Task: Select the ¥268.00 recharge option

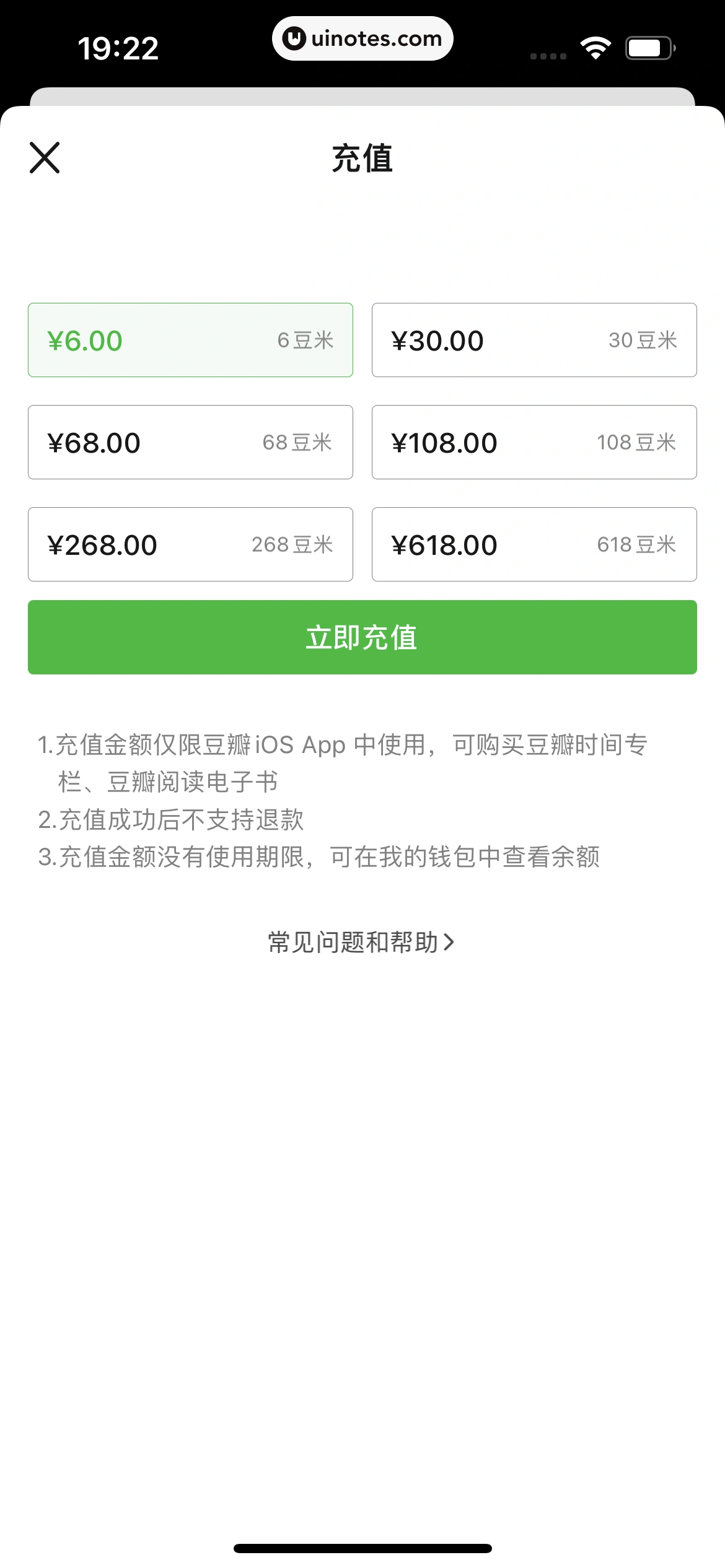Action: pyautogui.click(x=190, y=544)
